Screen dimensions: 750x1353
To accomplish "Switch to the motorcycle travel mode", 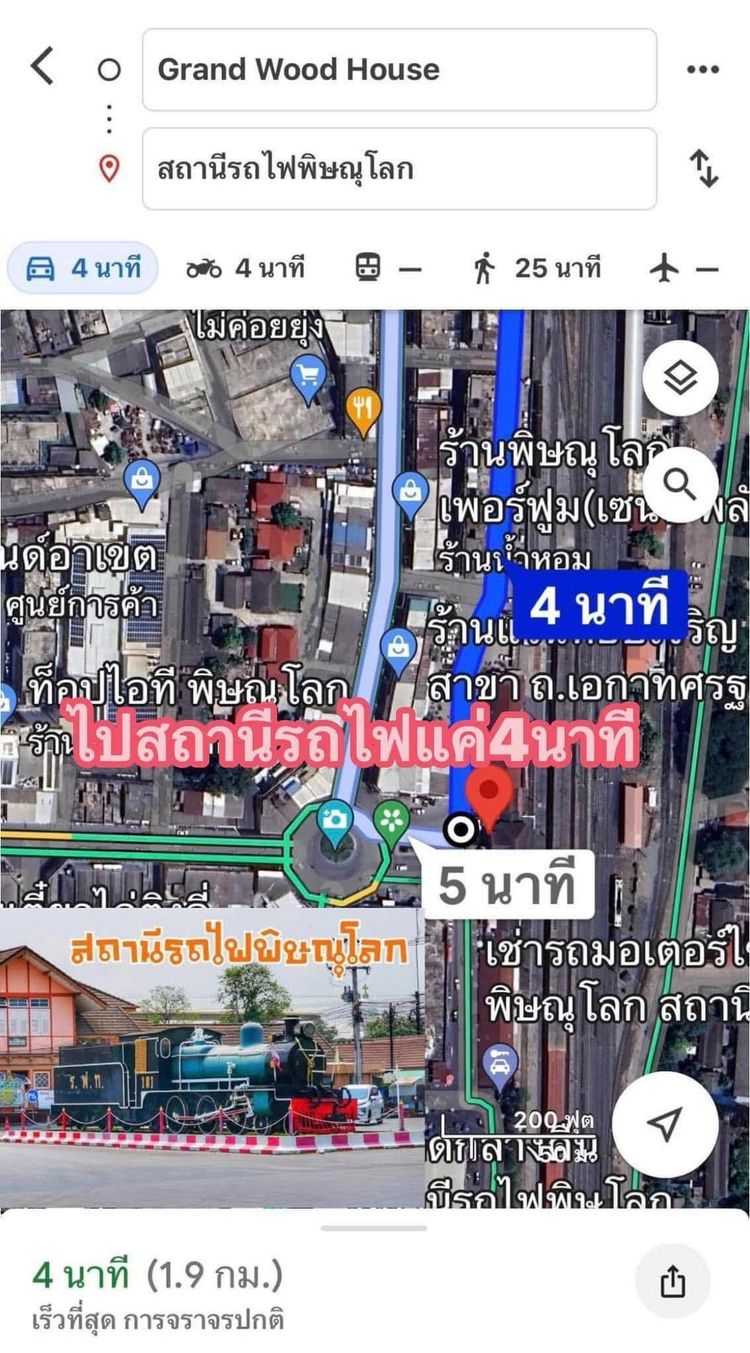I will point(245,268).
